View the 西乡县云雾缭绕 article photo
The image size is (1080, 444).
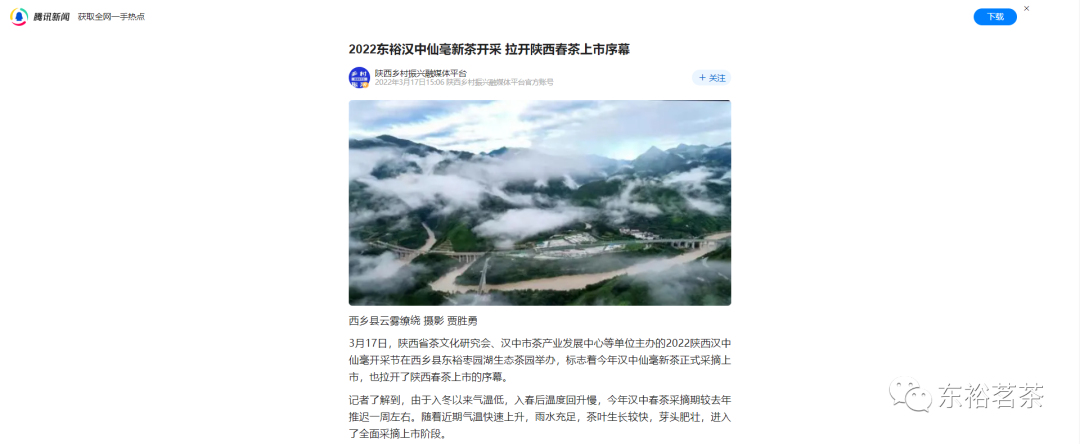pos(539,202)
